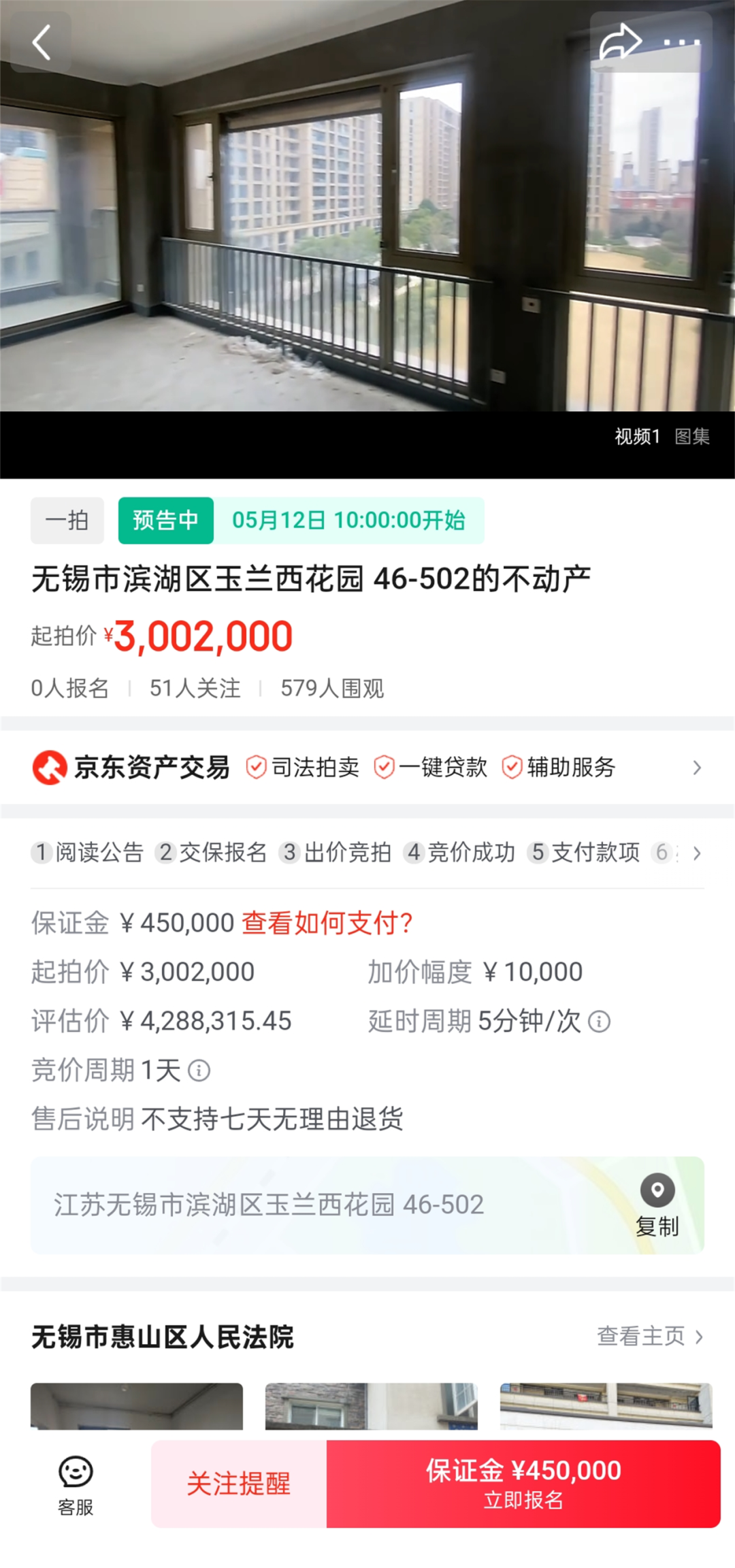The height and width of the screenshot is (1568, 735).
Task: View info about 延时周期
Action: (x=599, y=1022)
